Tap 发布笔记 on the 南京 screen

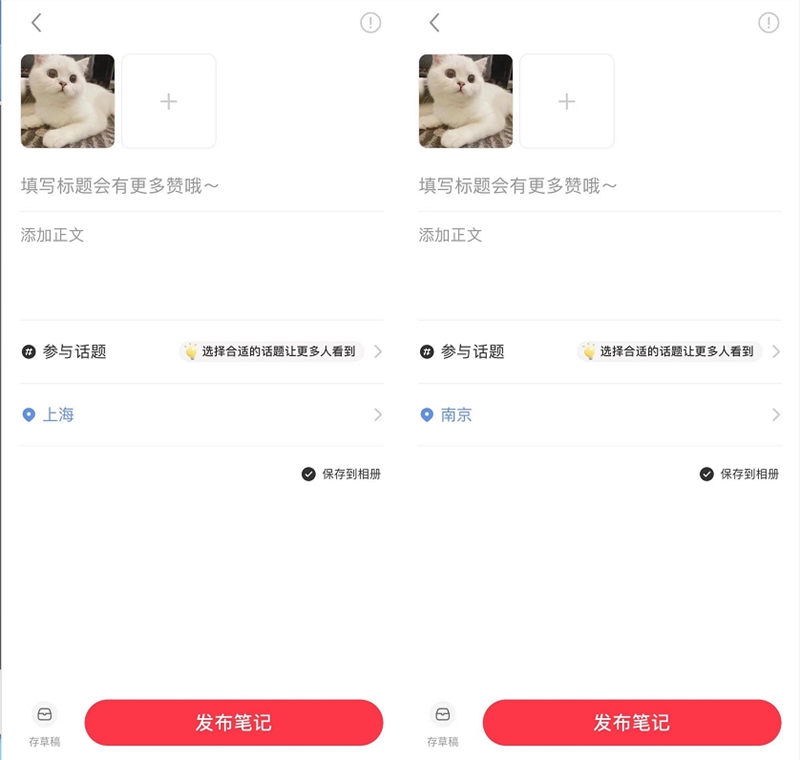[x=631, y=723]
